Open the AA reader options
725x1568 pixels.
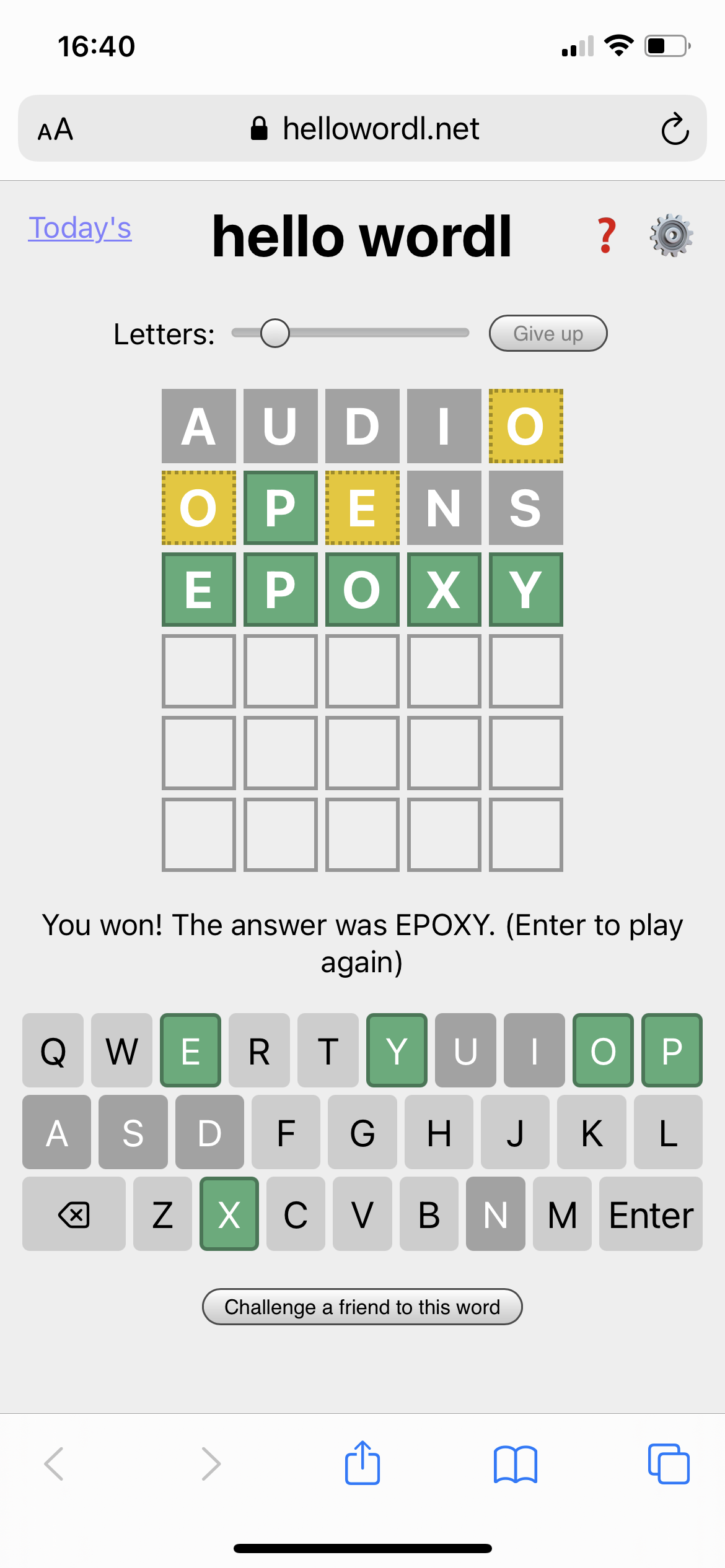[x=56, y=129]
